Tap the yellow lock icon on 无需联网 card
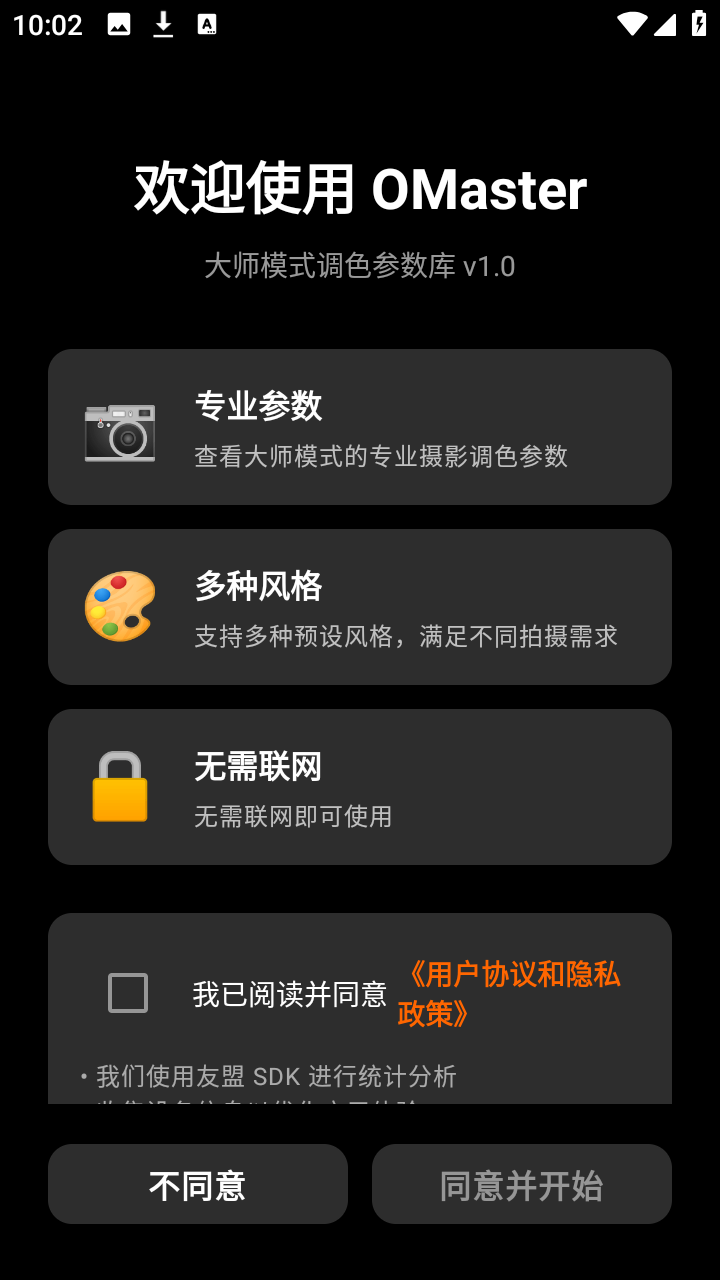720x1280 pixels. point(118,786)
